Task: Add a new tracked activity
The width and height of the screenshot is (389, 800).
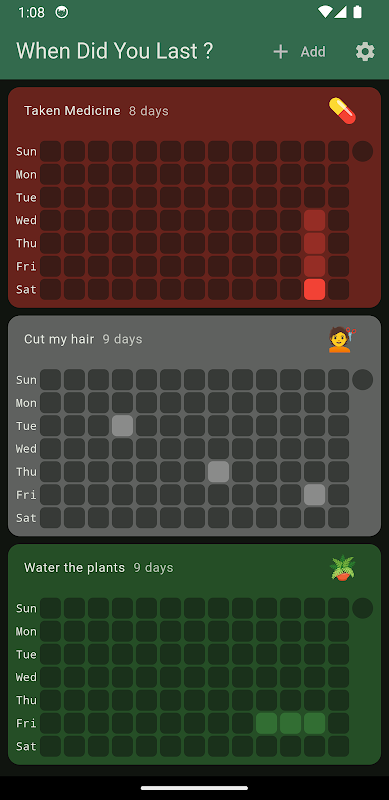Action: pyautogui.click(x=299, y=52)
